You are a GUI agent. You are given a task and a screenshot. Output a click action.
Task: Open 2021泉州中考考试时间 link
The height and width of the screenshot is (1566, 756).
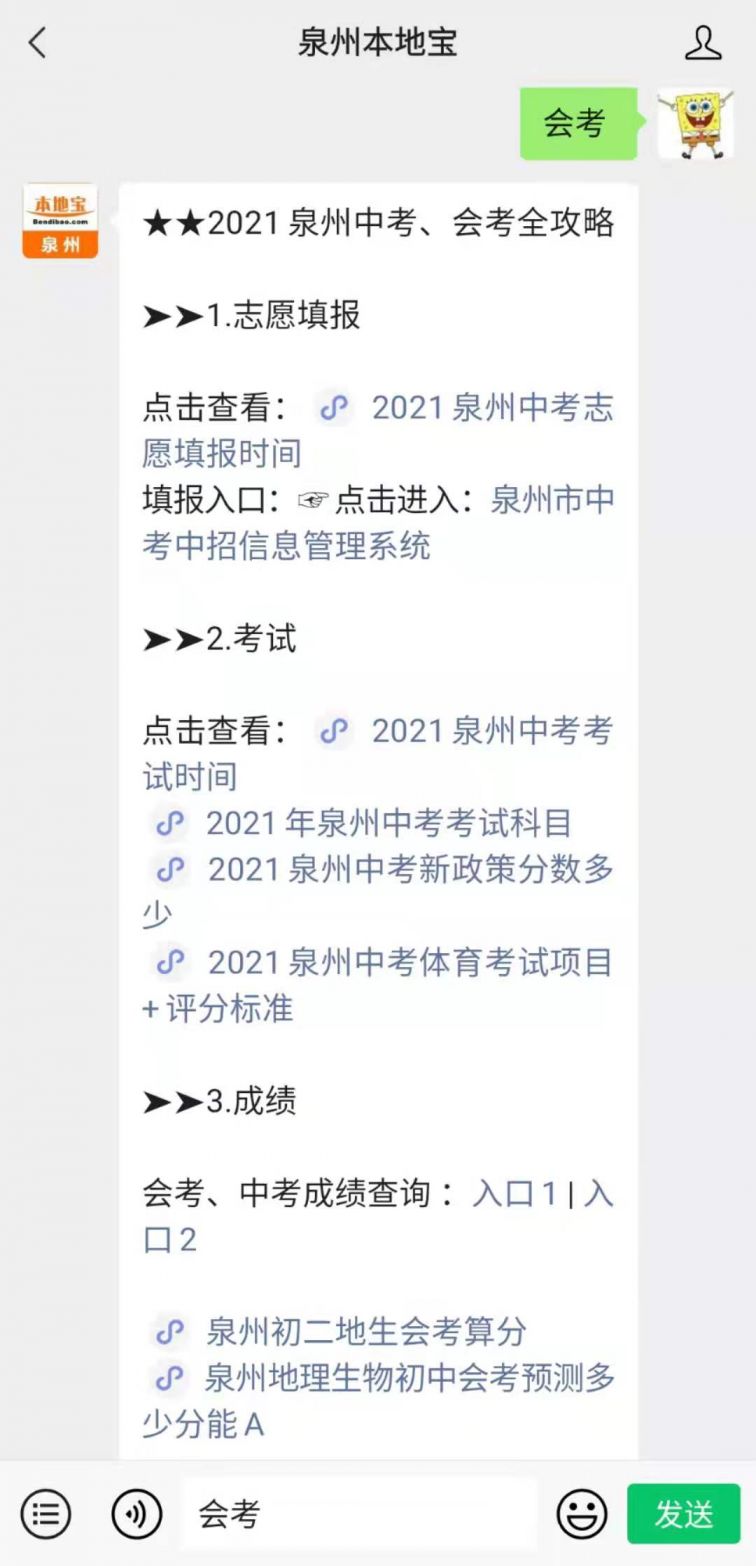(491, 731)
